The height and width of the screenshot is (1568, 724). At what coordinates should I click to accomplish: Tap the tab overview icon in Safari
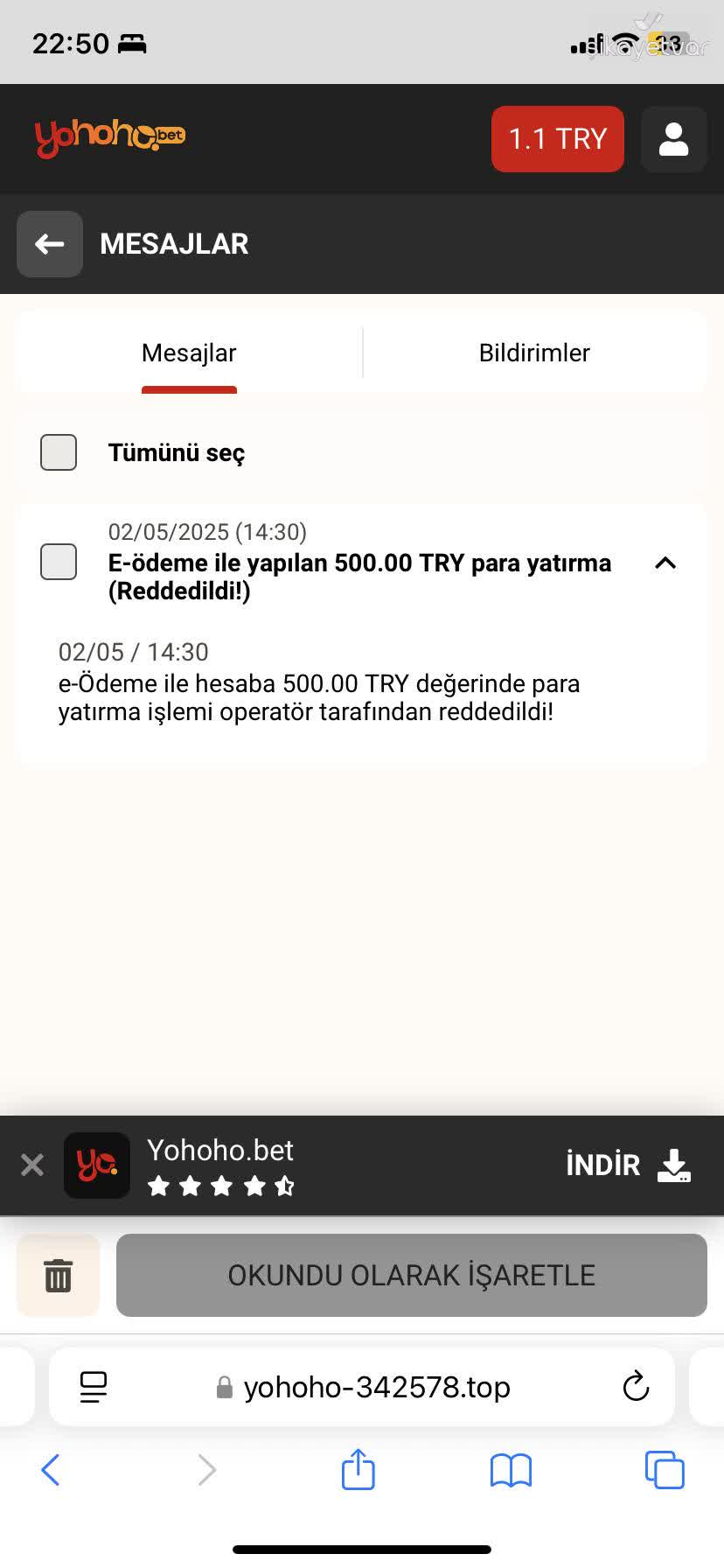coord(664,1470)
